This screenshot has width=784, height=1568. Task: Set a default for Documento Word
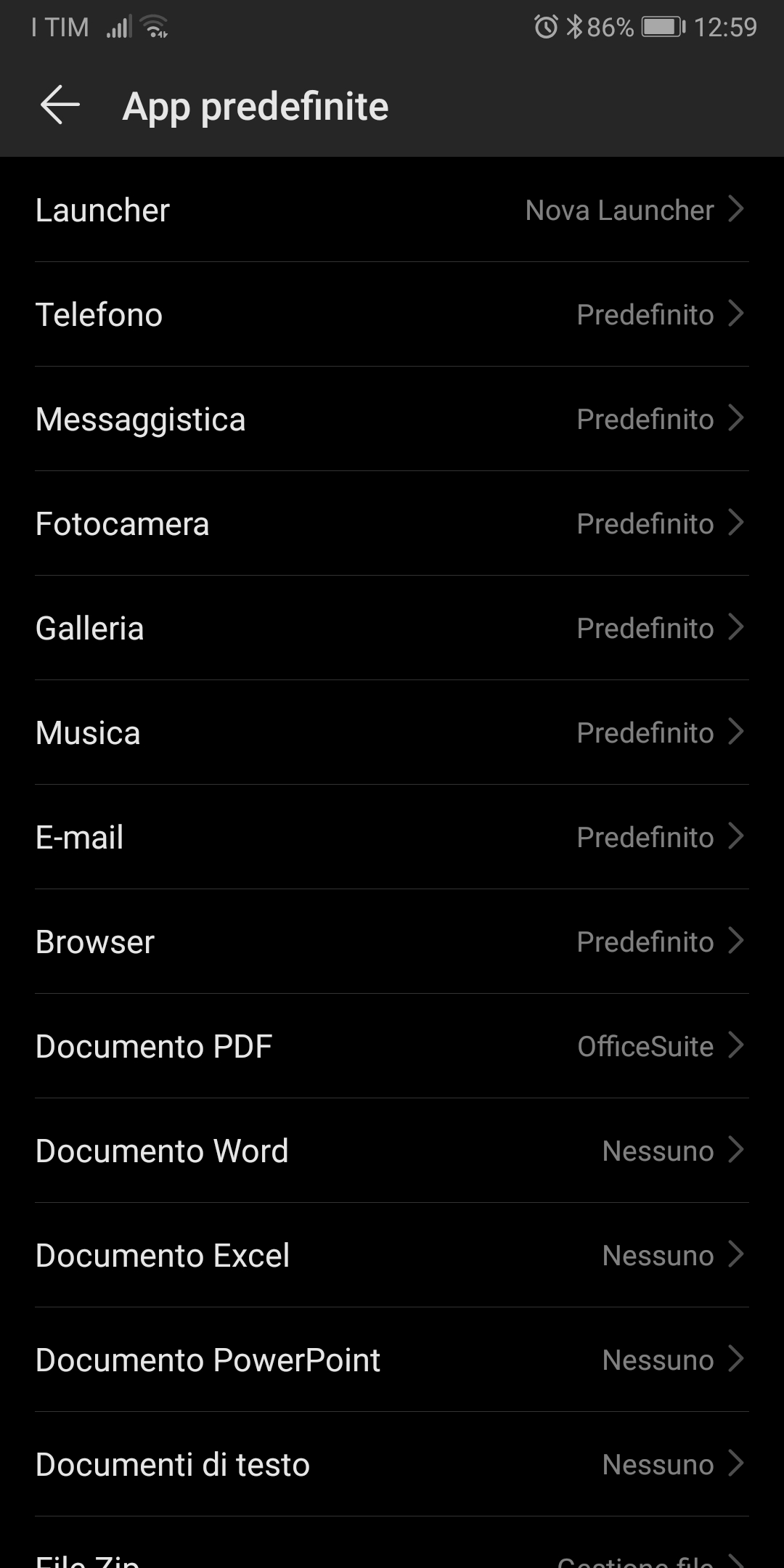(x=392, y=1151)
